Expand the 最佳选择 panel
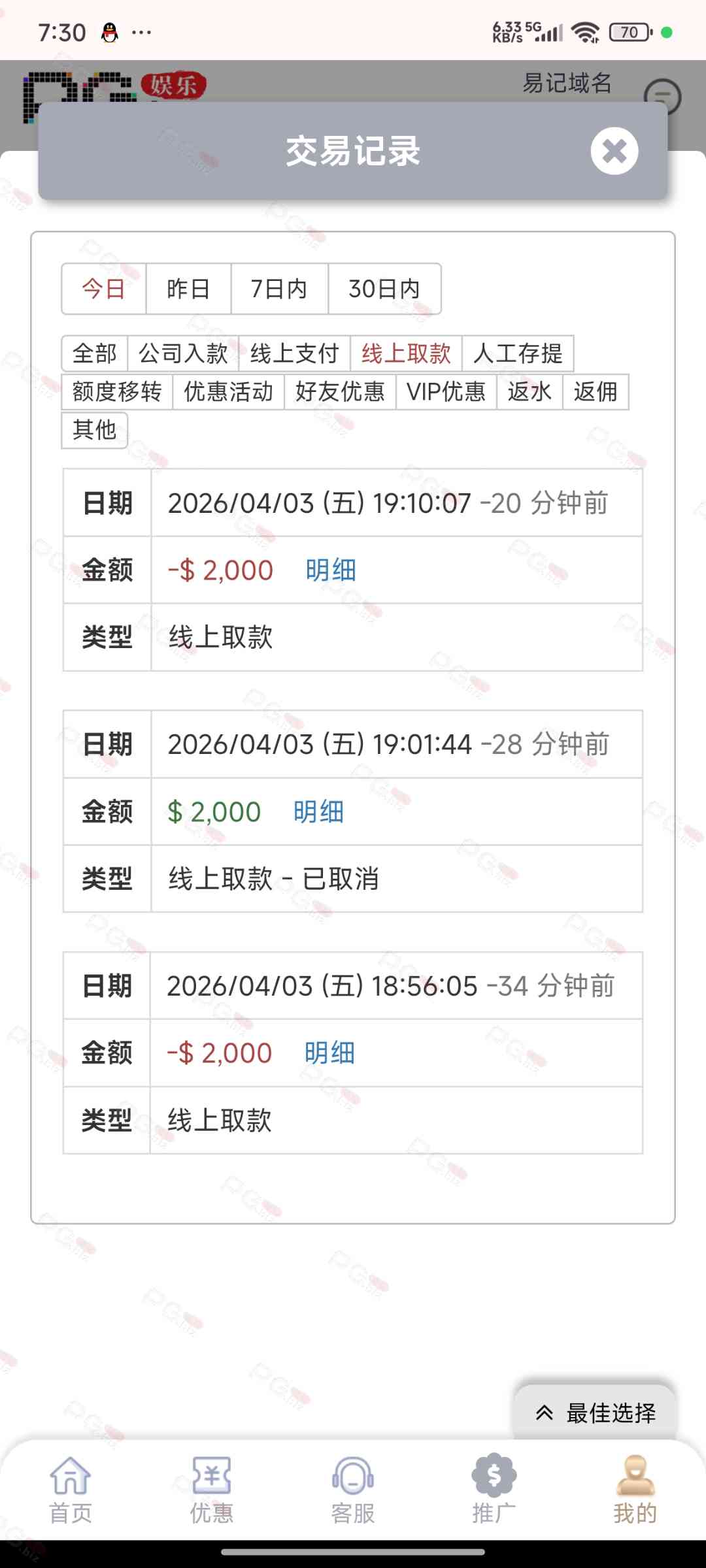 [595, 1413]
